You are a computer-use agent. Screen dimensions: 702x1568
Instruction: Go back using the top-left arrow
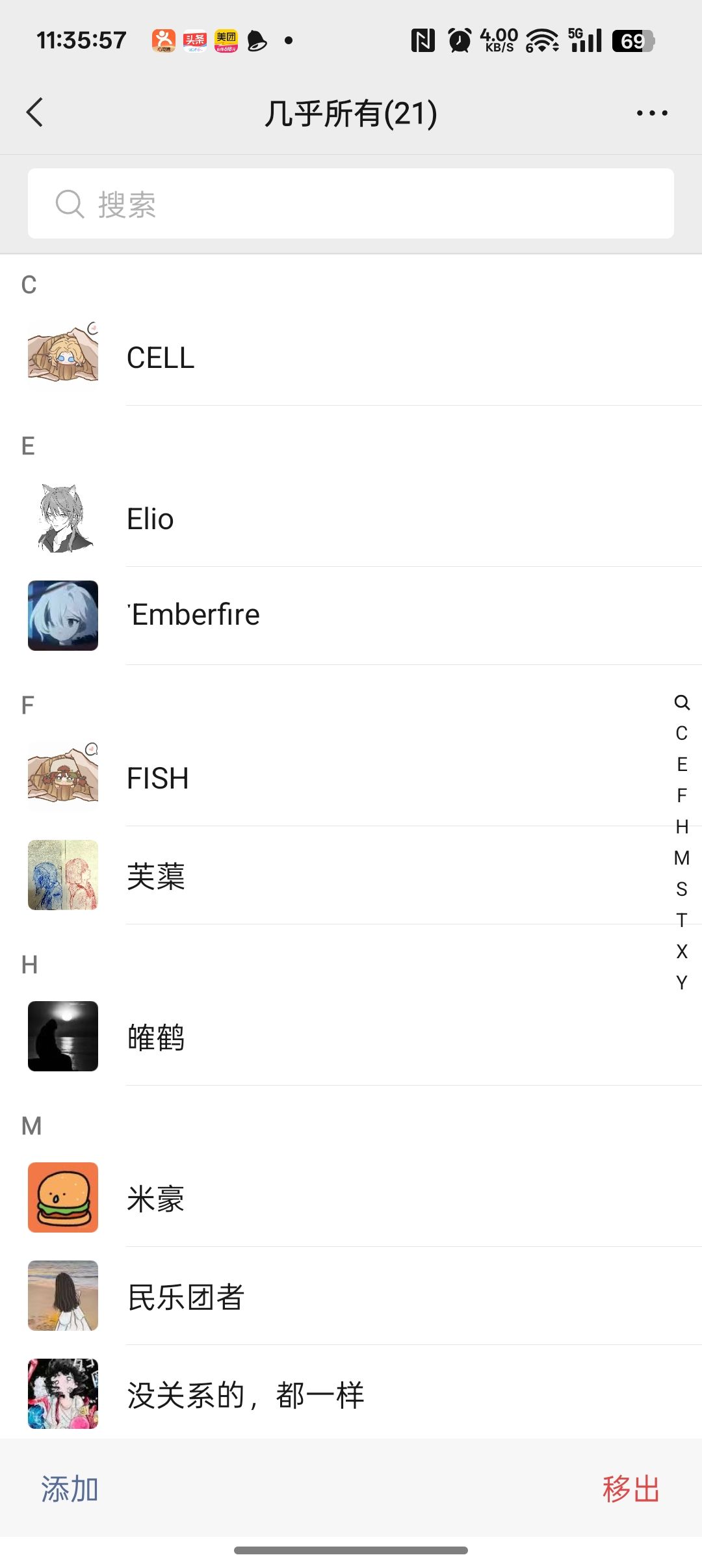pyautogui.click(x=35, y=112)
